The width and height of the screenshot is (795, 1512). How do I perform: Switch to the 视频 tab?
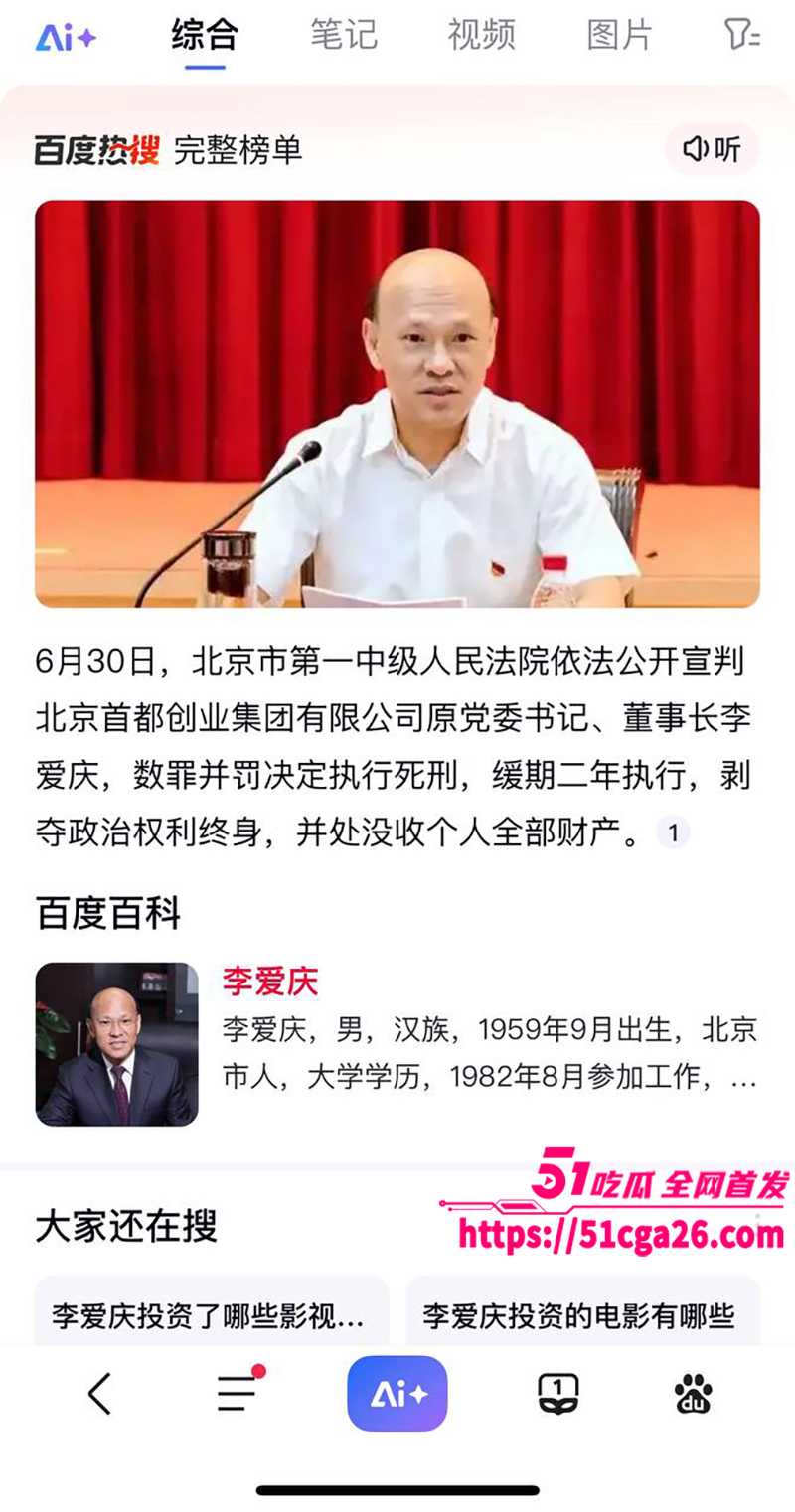(x=481, y=35)
